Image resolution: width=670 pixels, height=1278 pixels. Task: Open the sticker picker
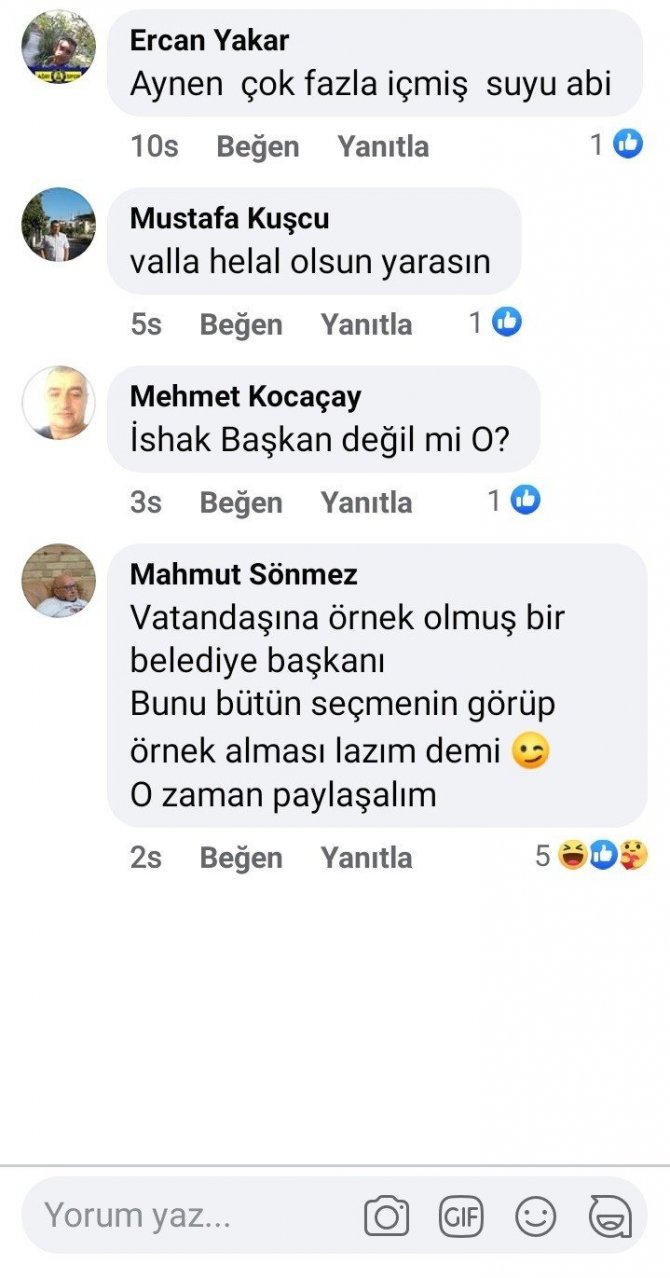(609, 1216)
